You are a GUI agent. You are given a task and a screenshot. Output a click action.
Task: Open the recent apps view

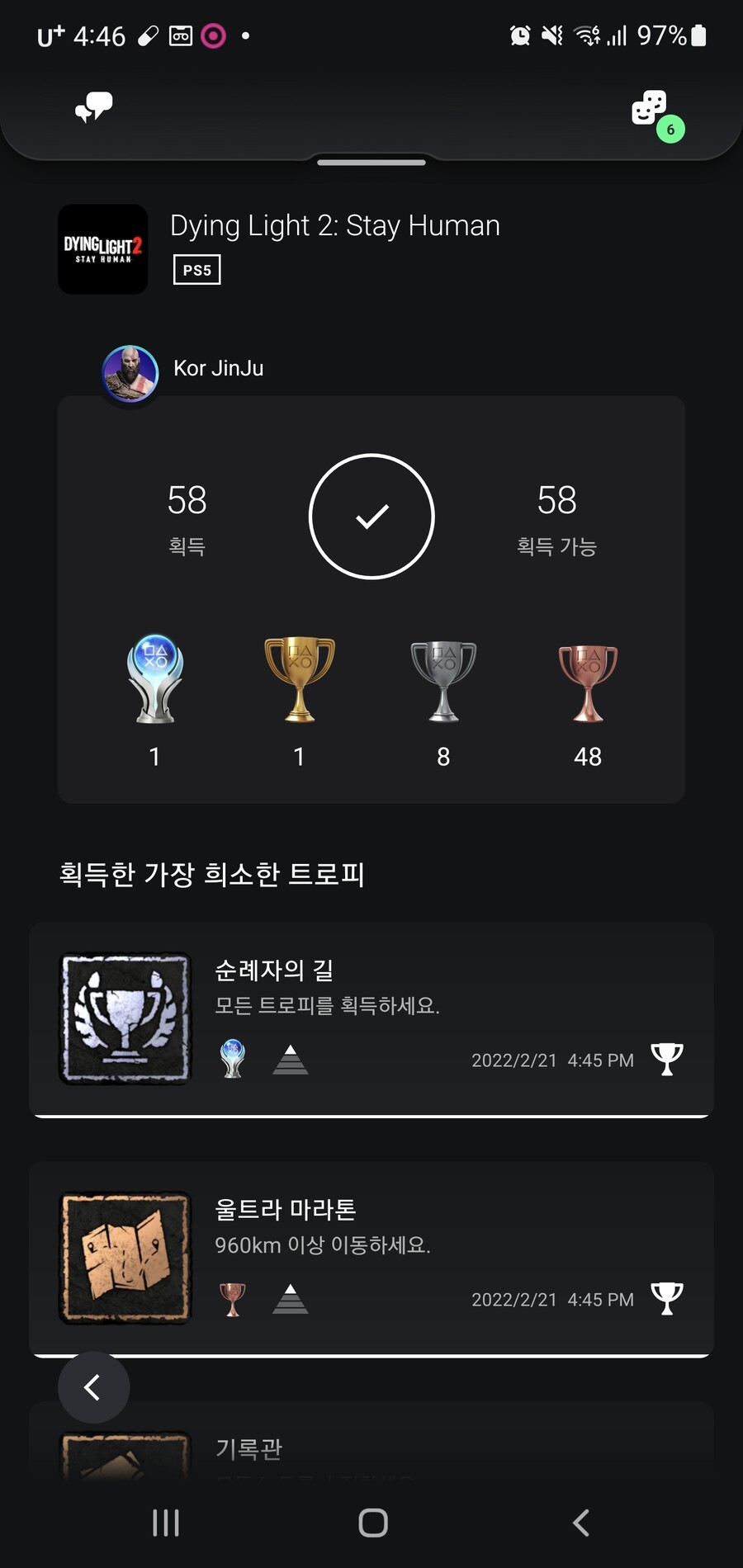click(166, 1523)
